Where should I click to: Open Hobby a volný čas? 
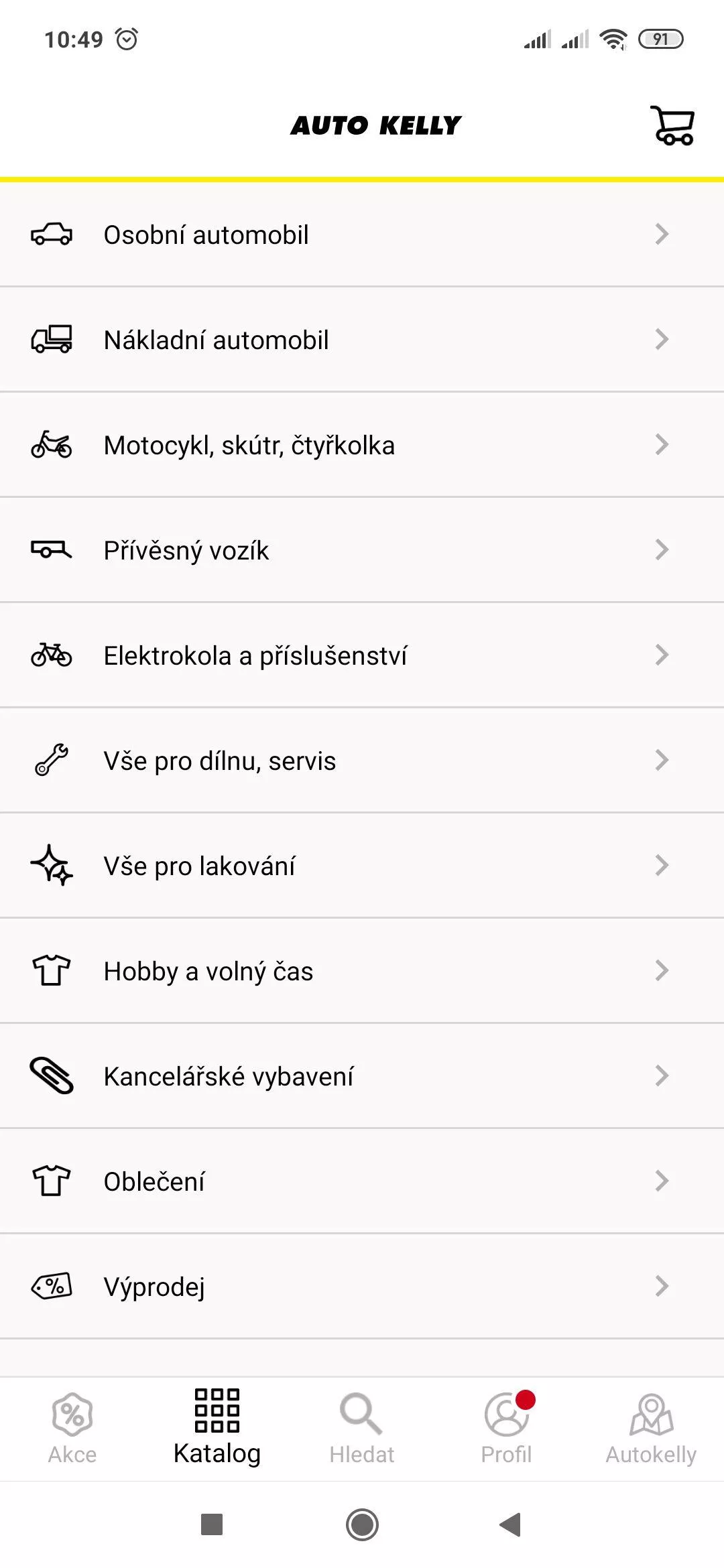(362, 971)
